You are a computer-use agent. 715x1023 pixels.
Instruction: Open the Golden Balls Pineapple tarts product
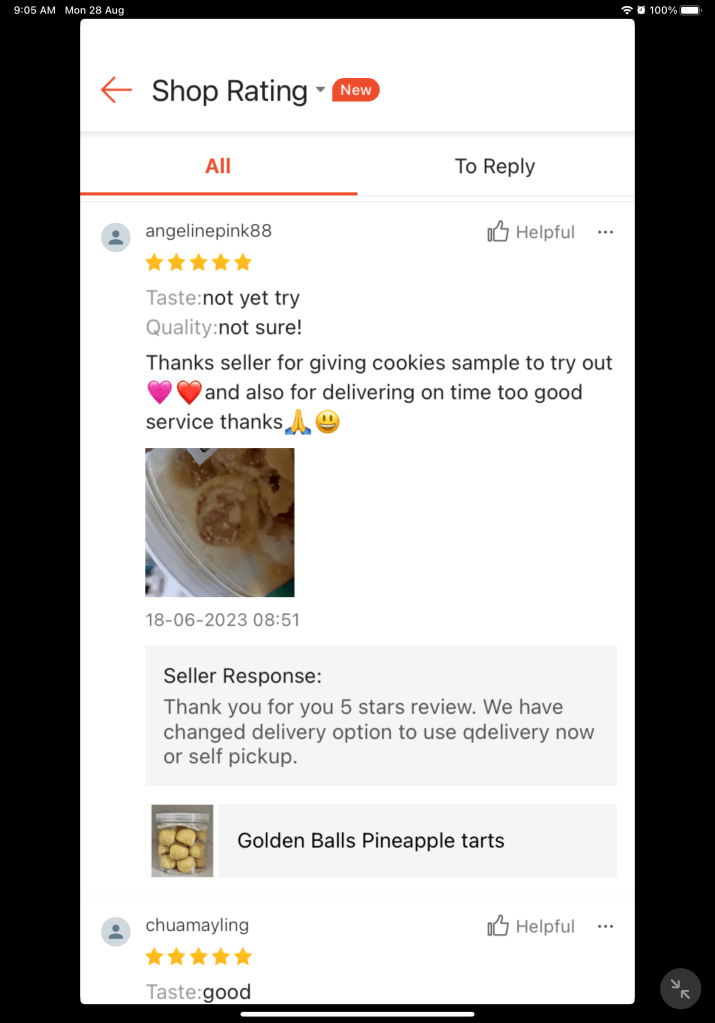tap(383, 841)
